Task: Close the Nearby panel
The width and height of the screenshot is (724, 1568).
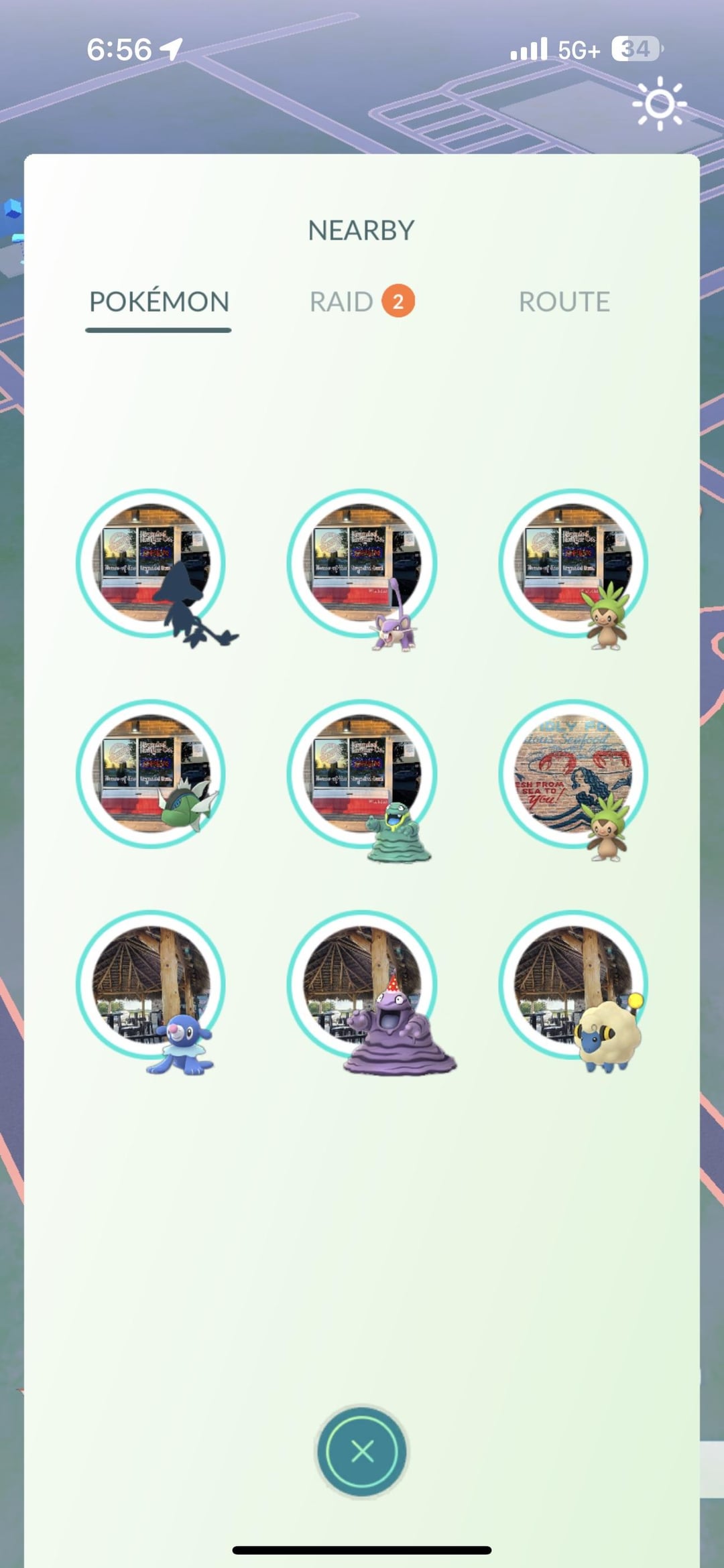Action: (362, 1451)
